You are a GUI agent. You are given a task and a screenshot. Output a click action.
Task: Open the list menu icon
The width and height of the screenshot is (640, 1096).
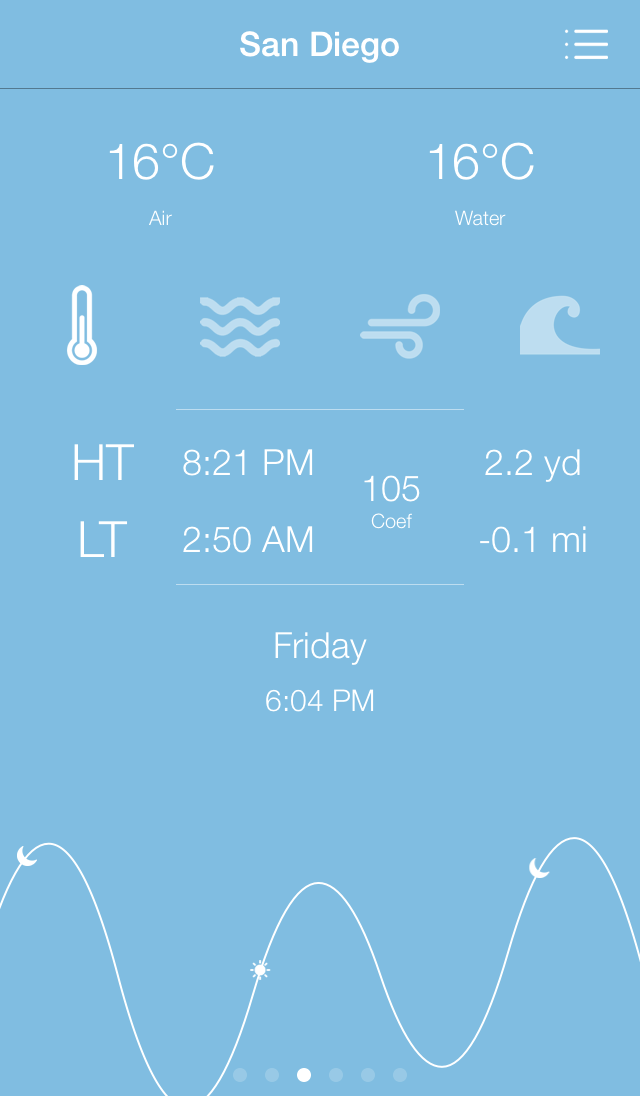click(x=587, y=44)
